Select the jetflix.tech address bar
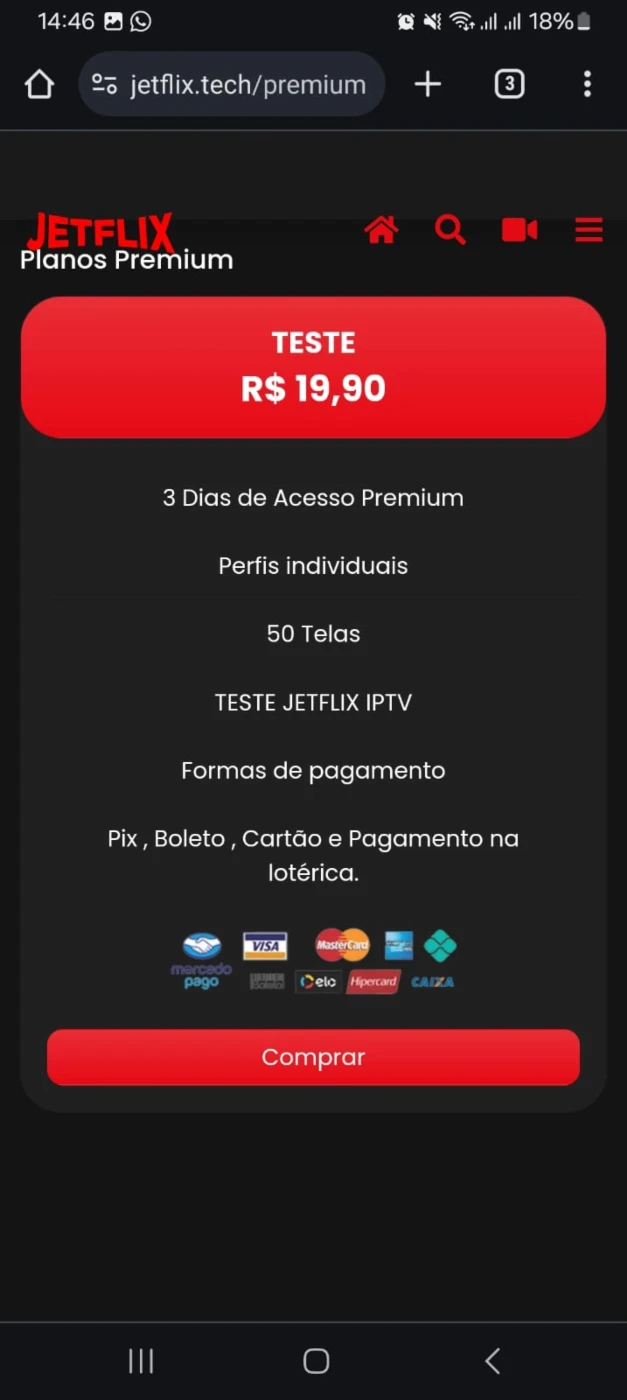 tap(231, 85)
